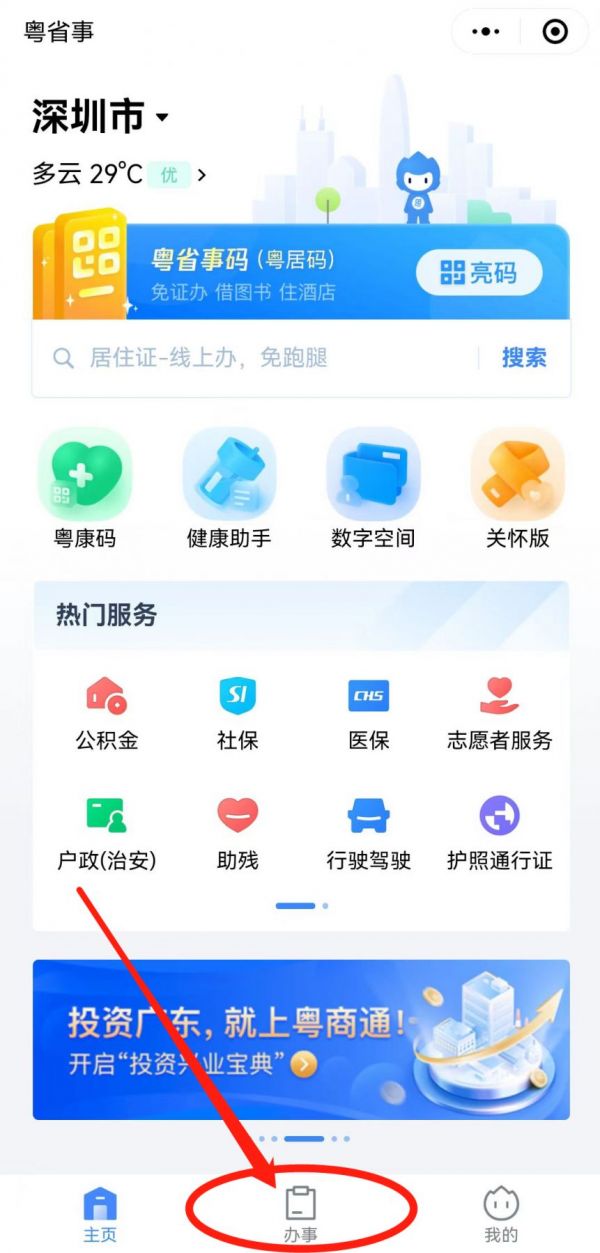Tap the 搜索 button

524,358
